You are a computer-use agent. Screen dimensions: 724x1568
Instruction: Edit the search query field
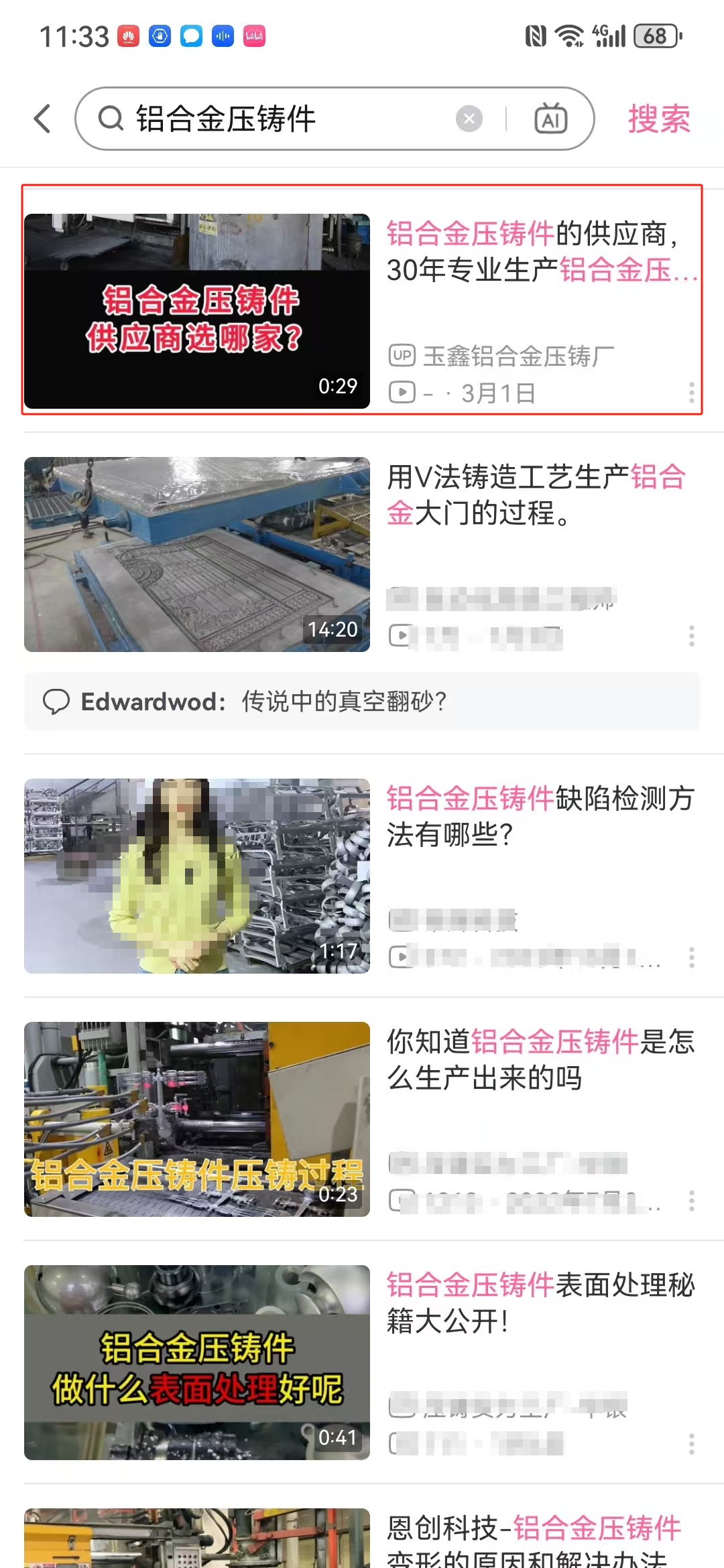pyautogui.click(x=282, y=119)
